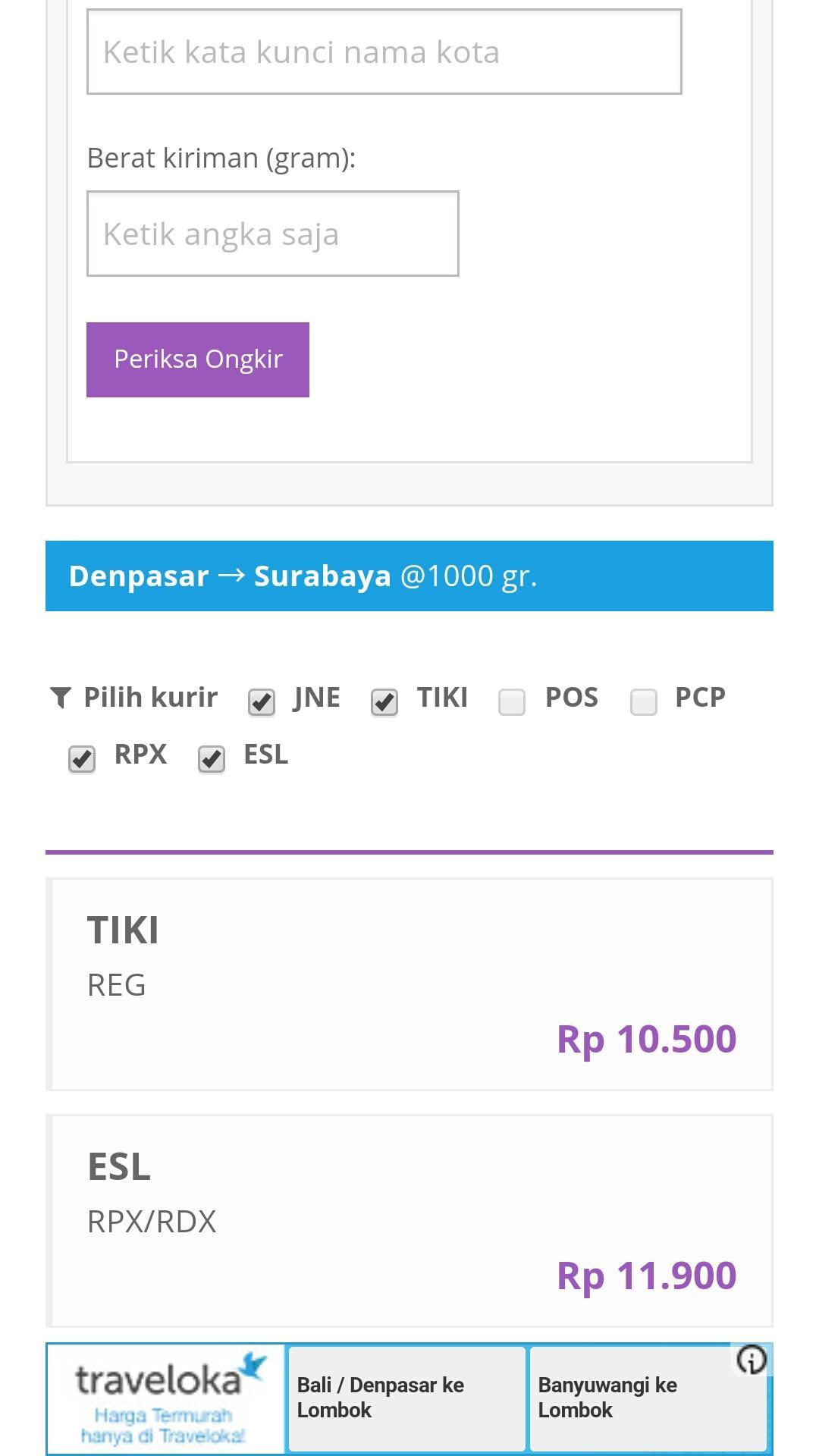Tap the funnel filter icon beside Pilih kurir
Screen dimensions: 819x1456
pyautogui.click(x=61, y=697)
